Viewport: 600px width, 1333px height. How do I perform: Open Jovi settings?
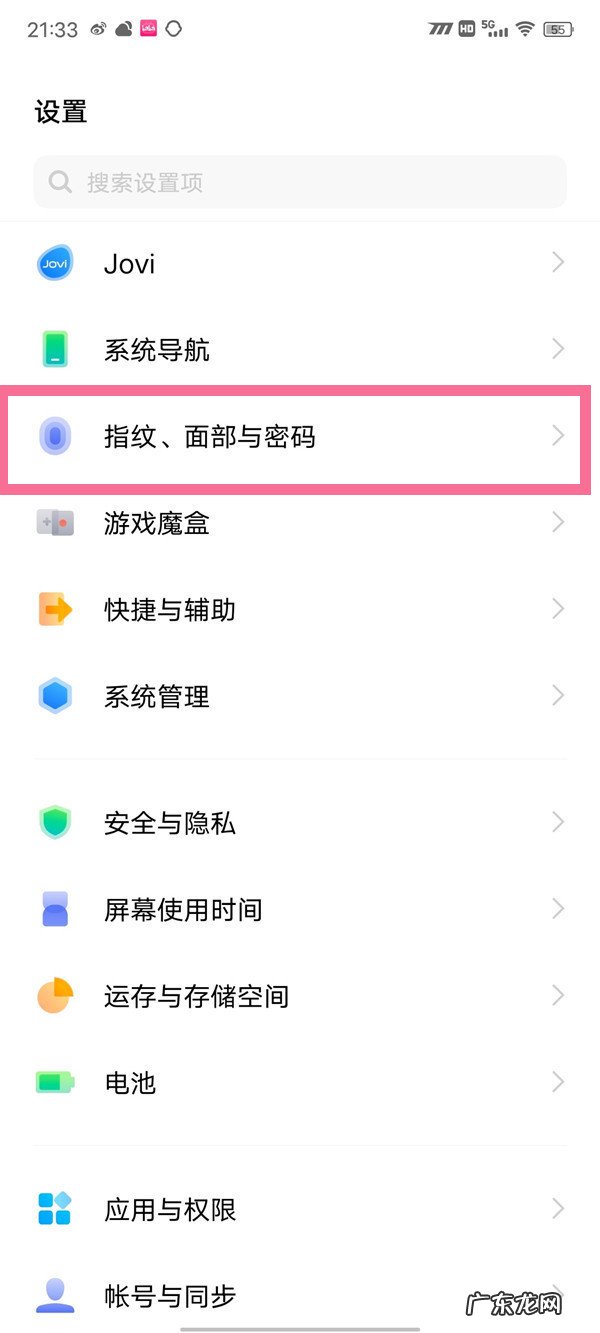(300, 264)
